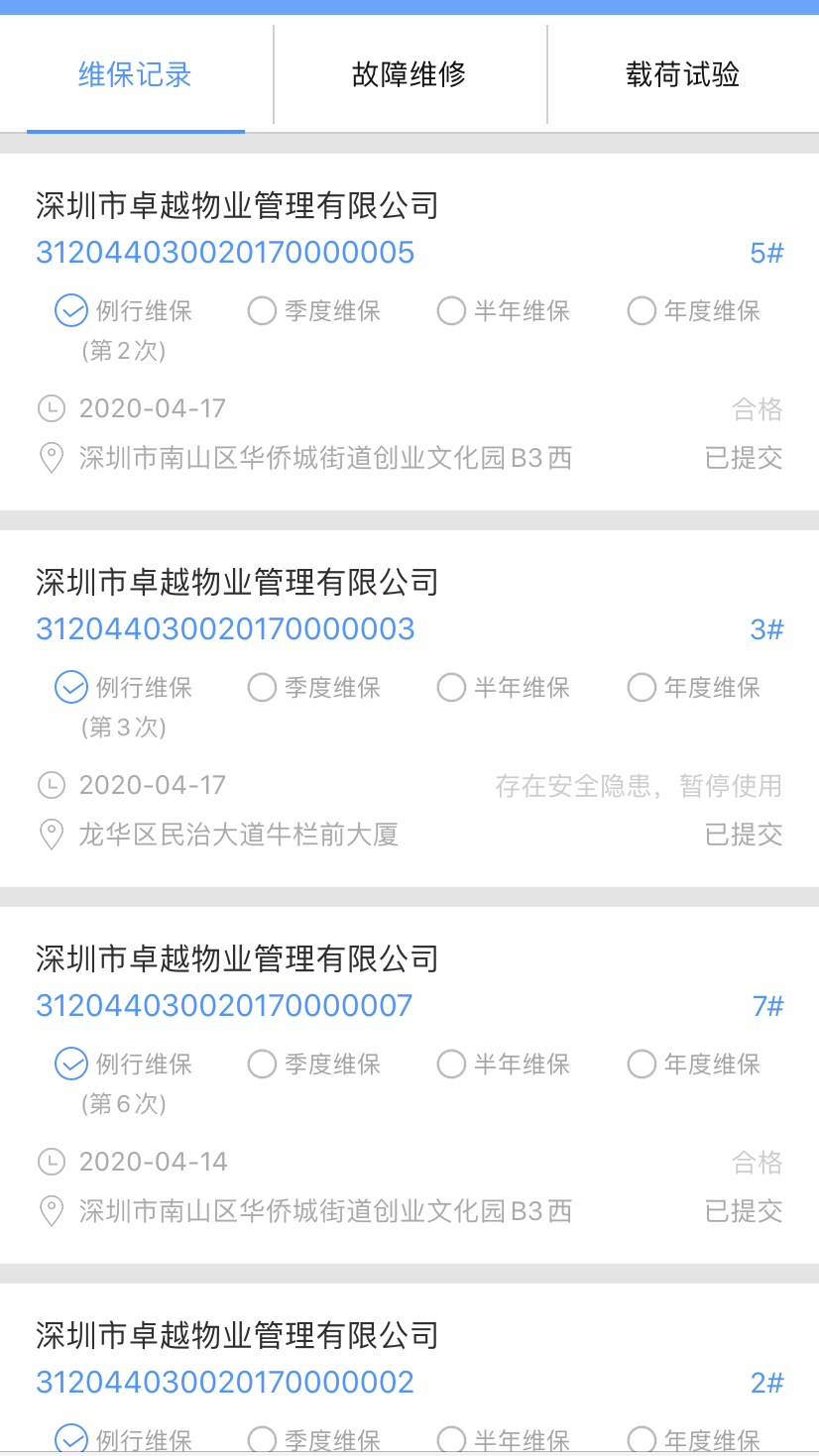Select the 半年维保 radio button on record 3#
The image size is (819, 1456).
[x=451, y=687]
